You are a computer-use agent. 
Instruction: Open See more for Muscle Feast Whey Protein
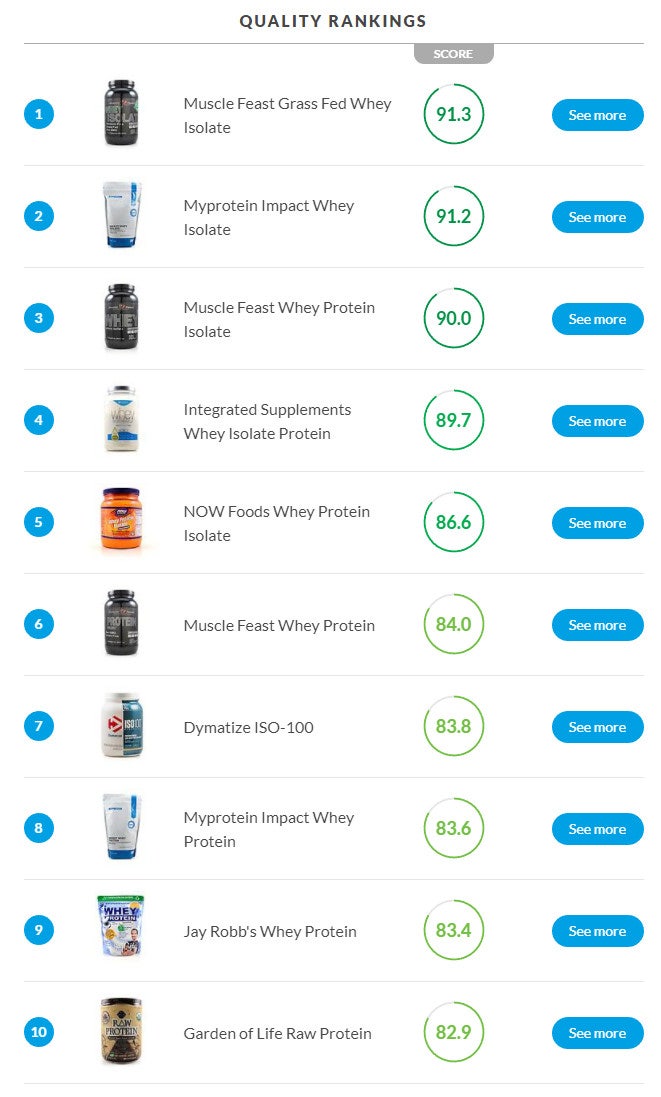click(x=597, y=625)
